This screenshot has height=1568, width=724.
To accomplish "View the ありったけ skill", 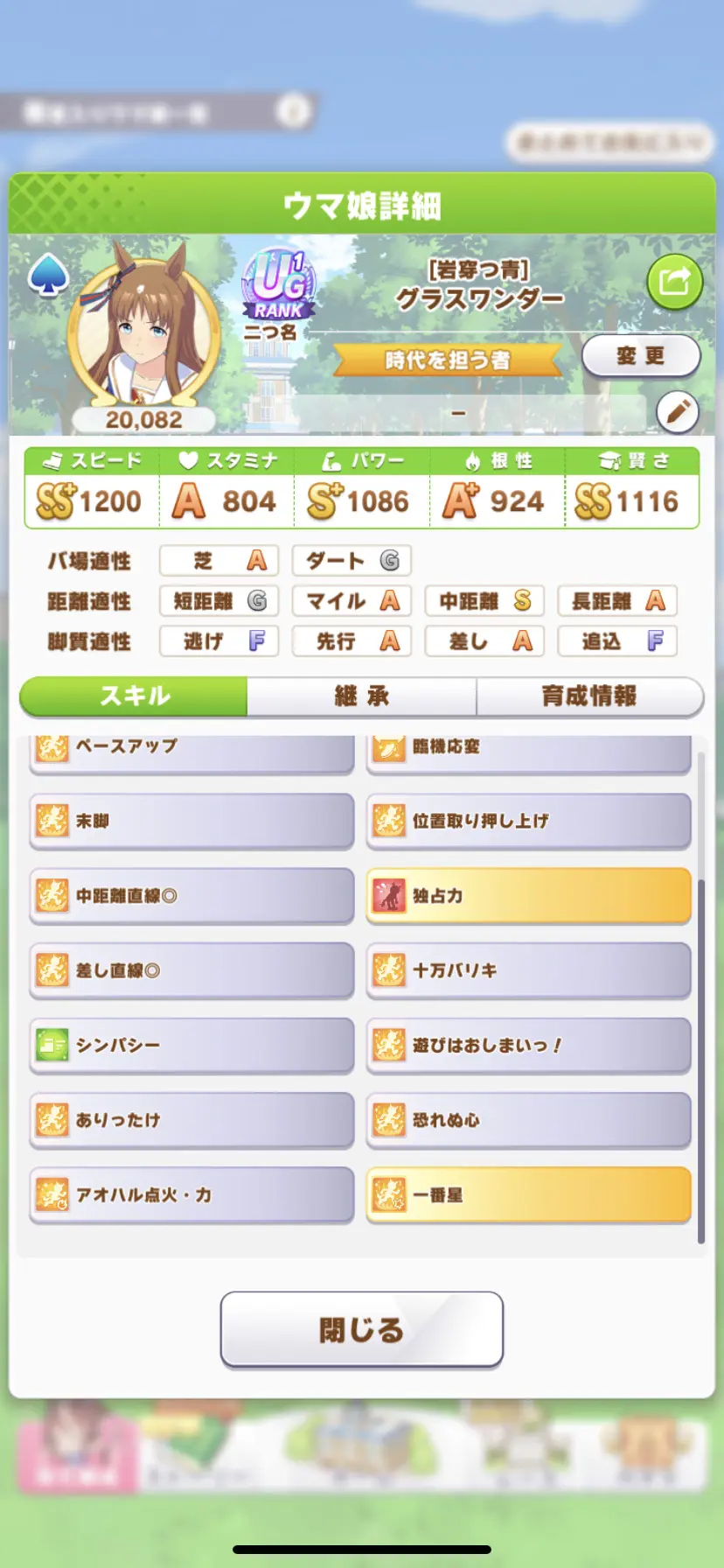I will [x=191, y=1120].
